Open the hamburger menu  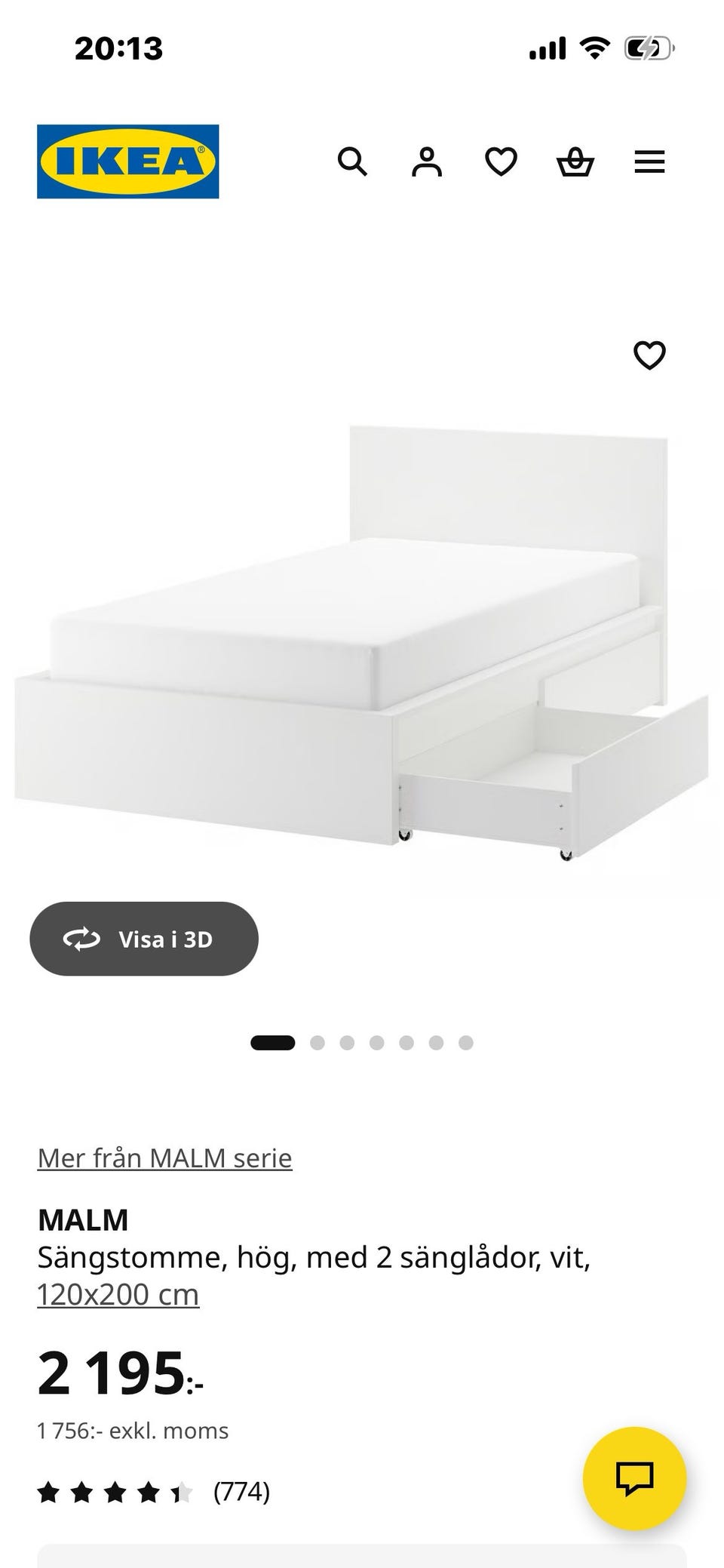tap(649, 161)
